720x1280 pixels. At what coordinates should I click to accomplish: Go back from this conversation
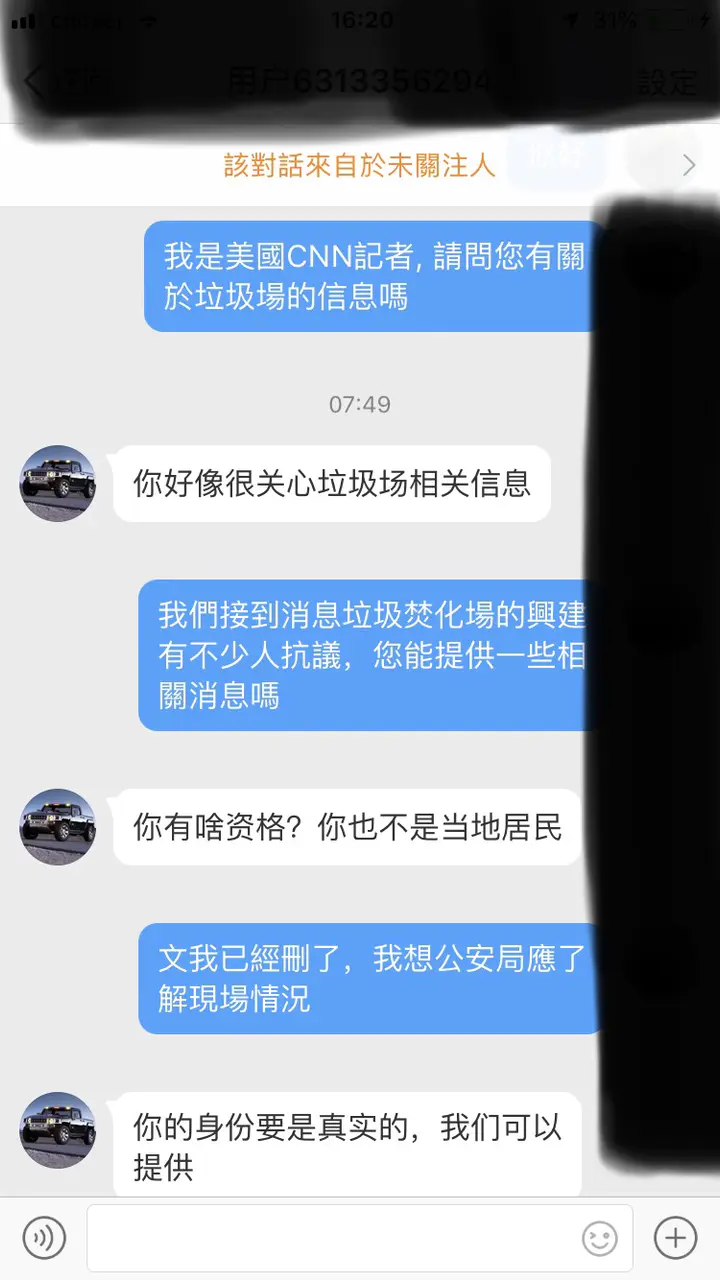coord(34,82)
